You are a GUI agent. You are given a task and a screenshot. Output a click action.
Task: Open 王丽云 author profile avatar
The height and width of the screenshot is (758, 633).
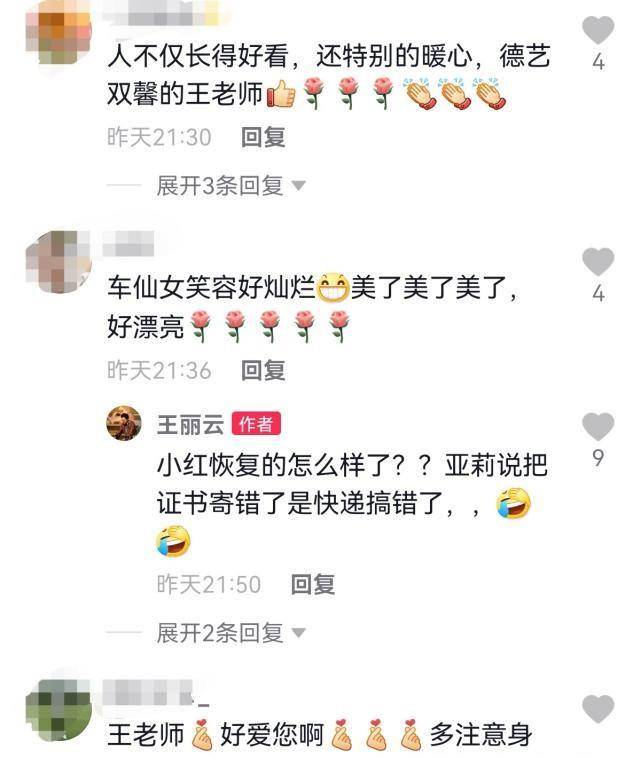pos(124,423)
